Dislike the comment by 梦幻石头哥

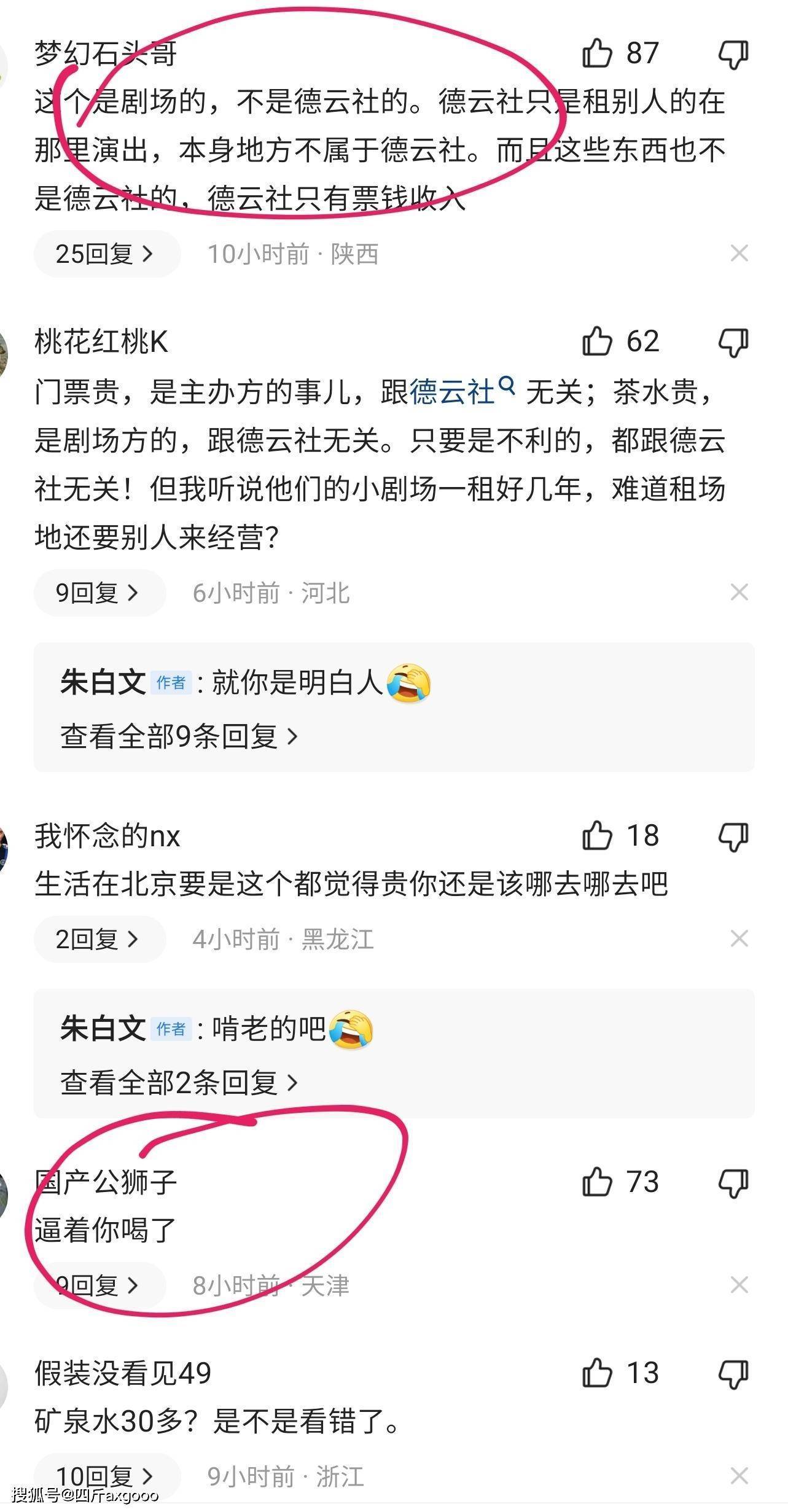coord(733,54)
